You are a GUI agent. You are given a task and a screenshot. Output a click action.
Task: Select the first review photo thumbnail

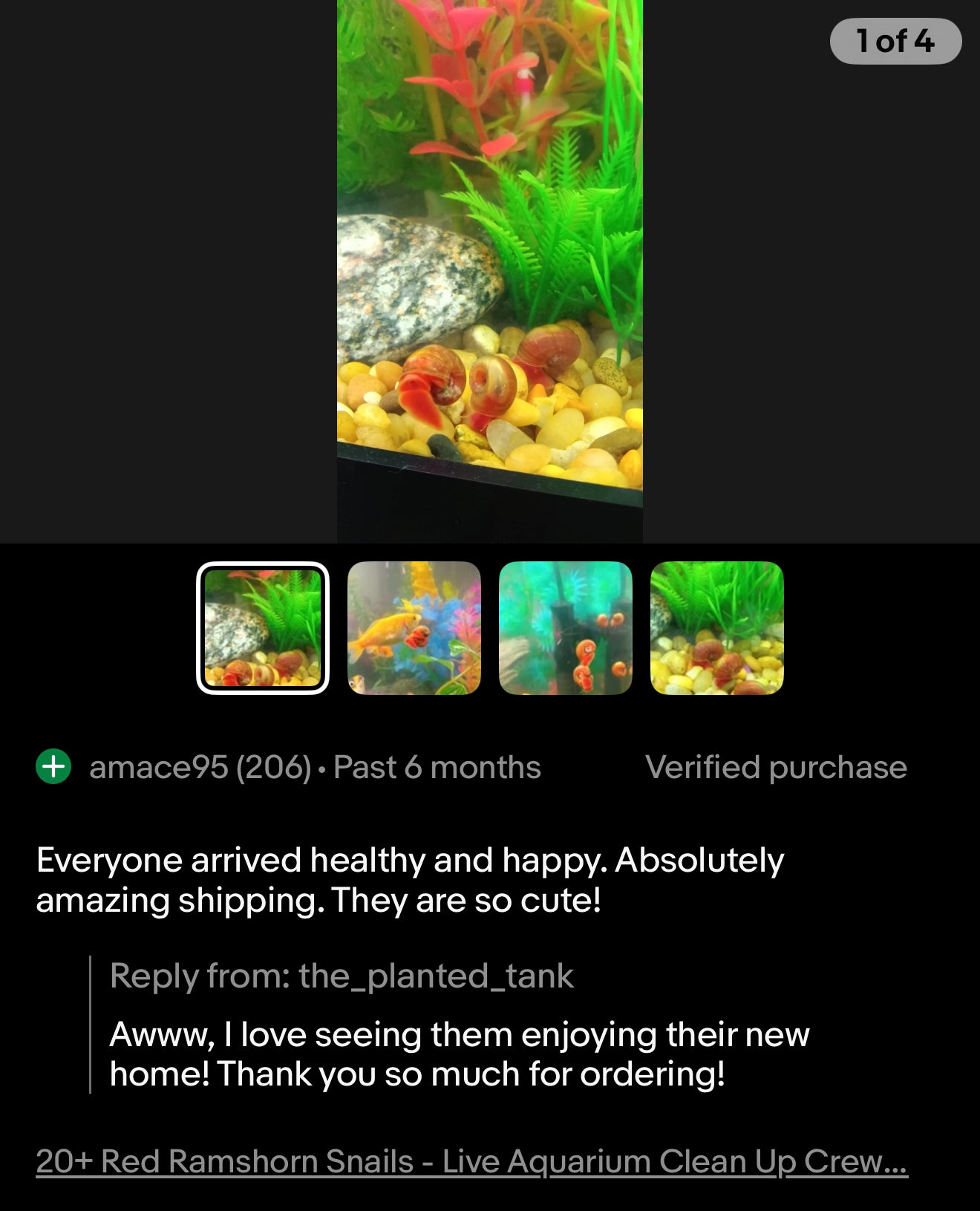coord(263,628)
